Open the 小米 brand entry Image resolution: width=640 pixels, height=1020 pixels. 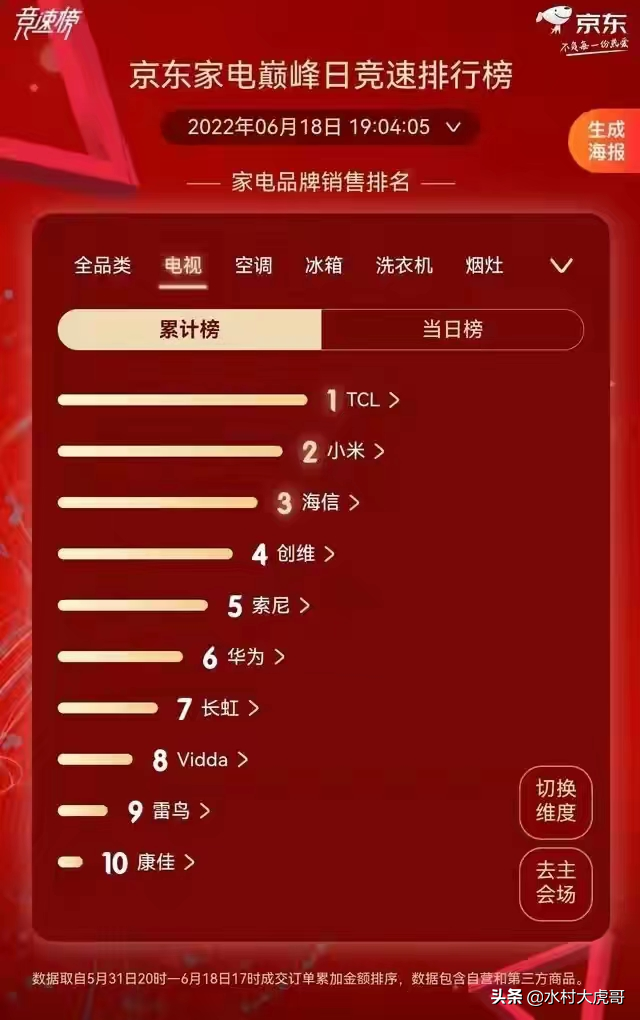(x=346, y=451)
